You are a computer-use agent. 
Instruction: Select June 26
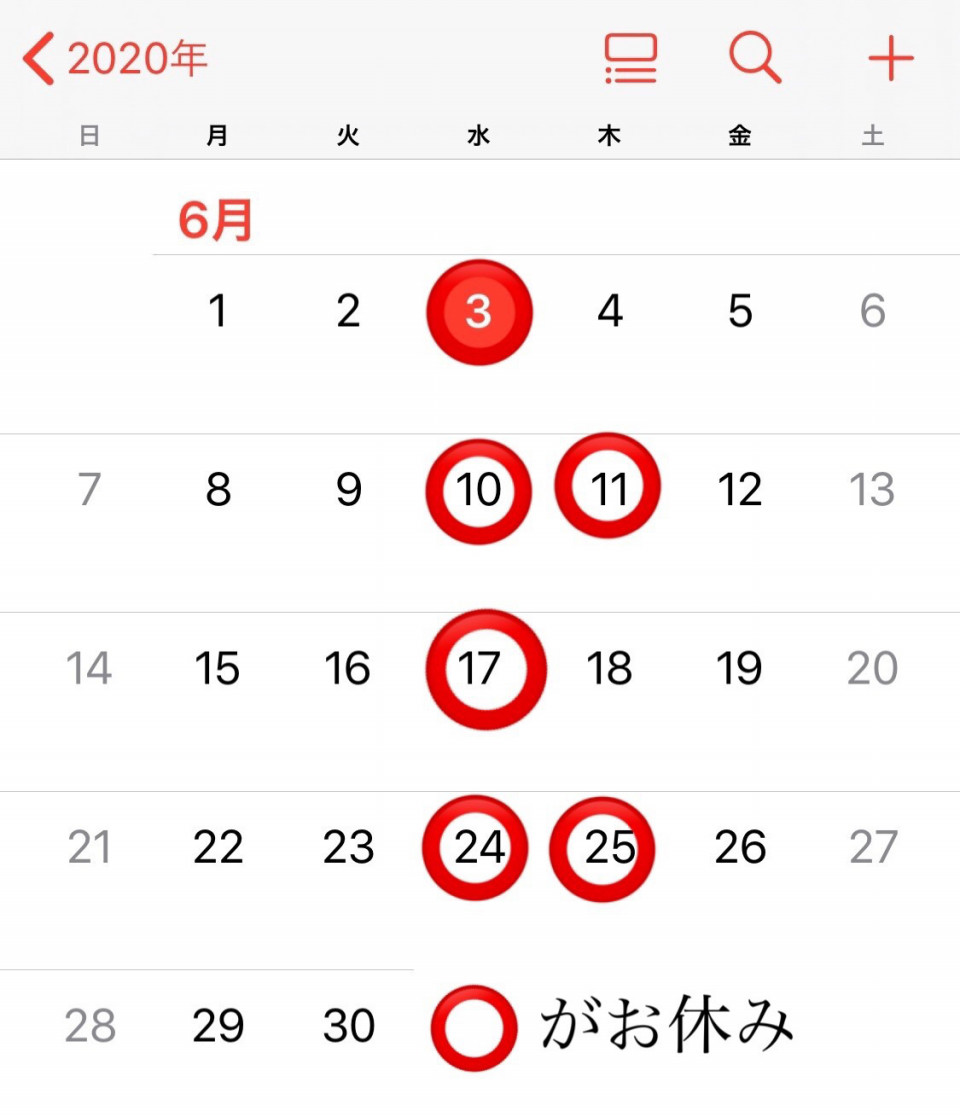coord(740,848)
